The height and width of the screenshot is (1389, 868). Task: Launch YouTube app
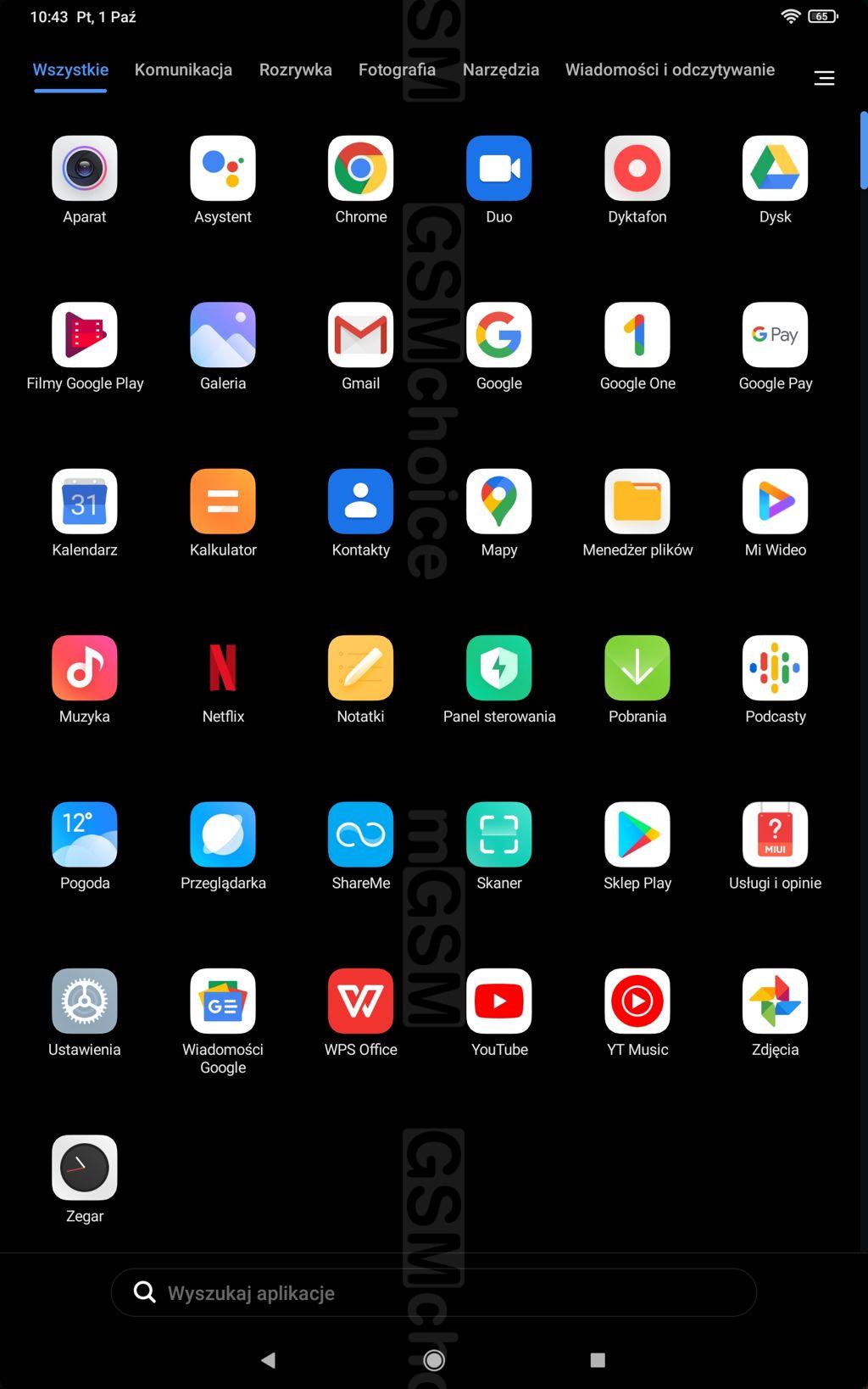click(x=499, y=1001)
